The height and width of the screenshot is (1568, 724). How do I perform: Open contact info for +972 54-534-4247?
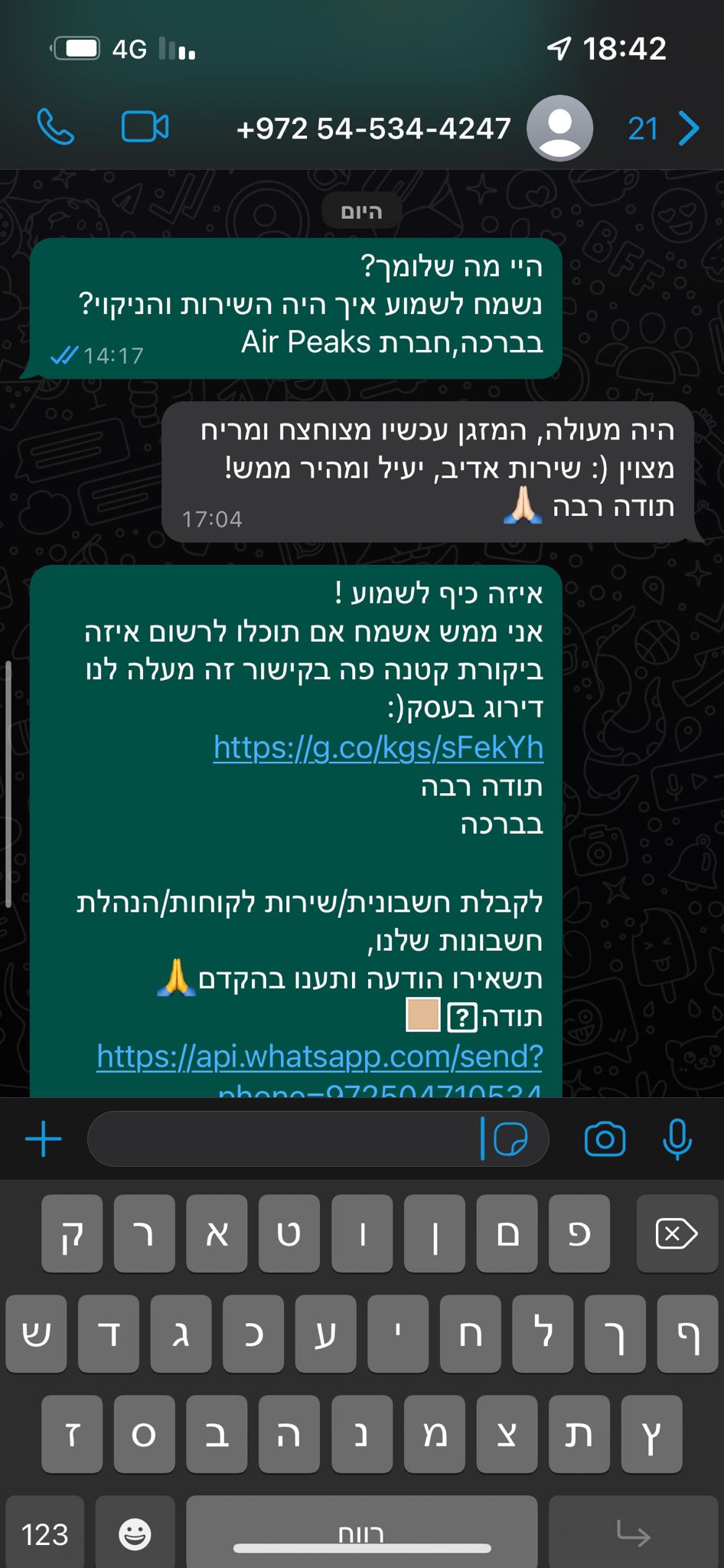tap(373, 129)
